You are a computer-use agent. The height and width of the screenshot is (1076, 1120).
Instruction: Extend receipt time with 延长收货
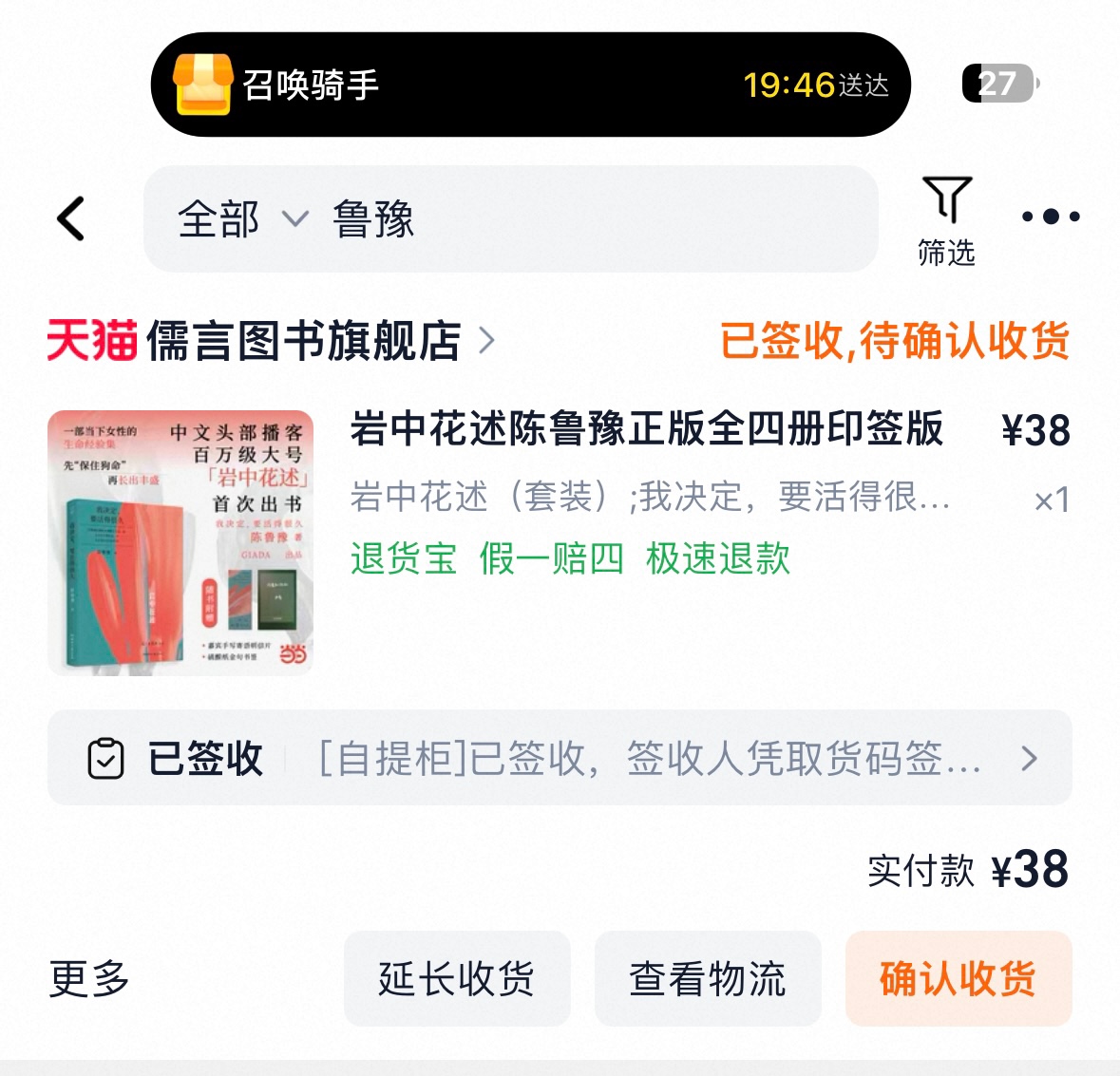coord(457,978)
